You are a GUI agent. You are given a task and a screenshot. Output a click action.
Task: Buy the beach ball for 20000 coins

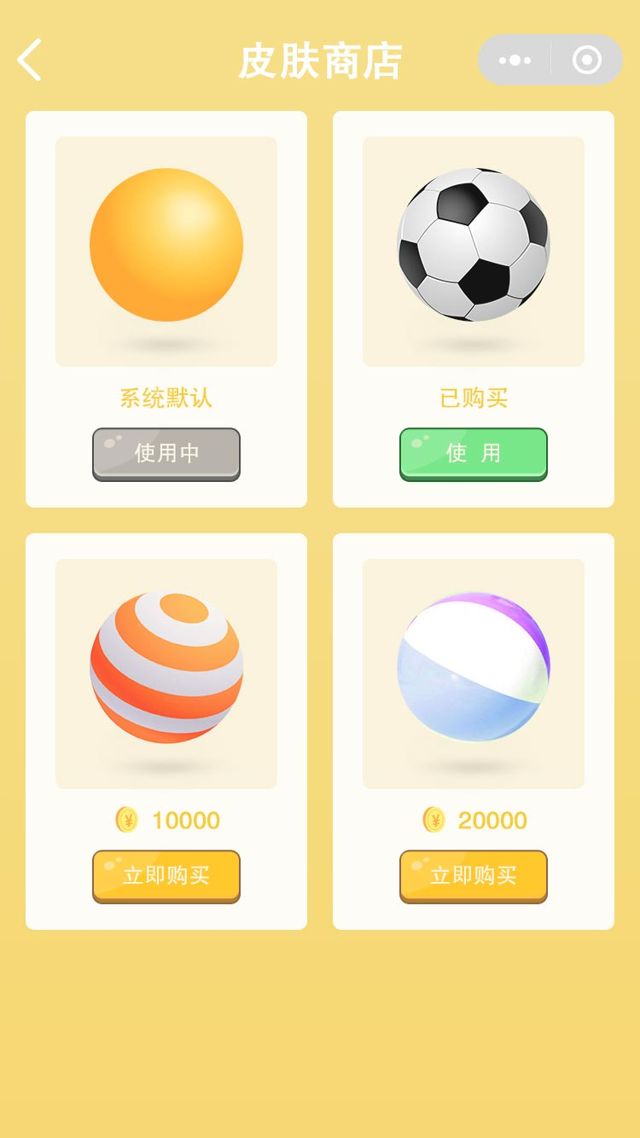[473, 875]
